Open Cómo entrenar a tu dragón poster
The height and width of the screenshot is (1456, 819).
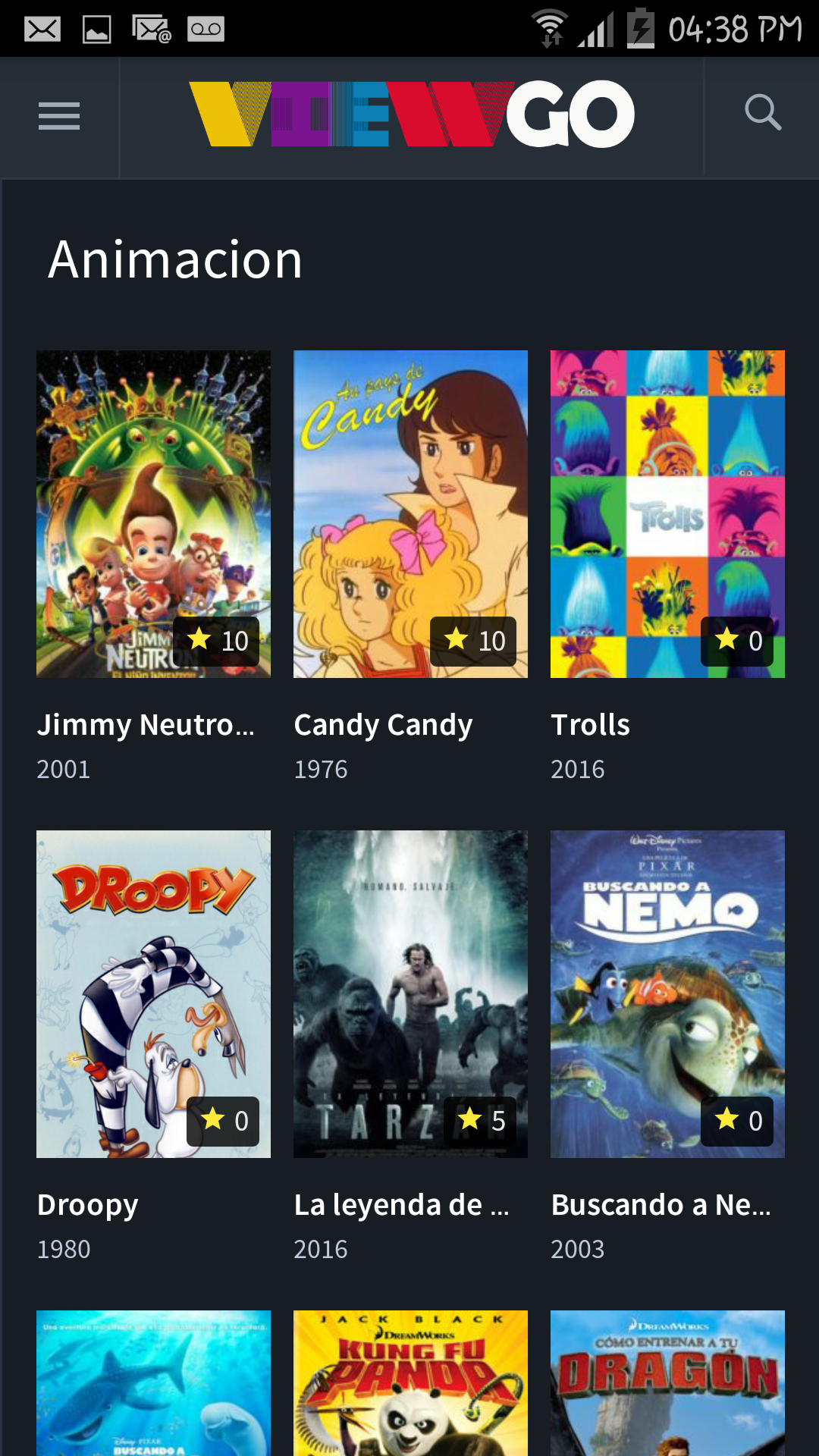[x=667, y=1384]
